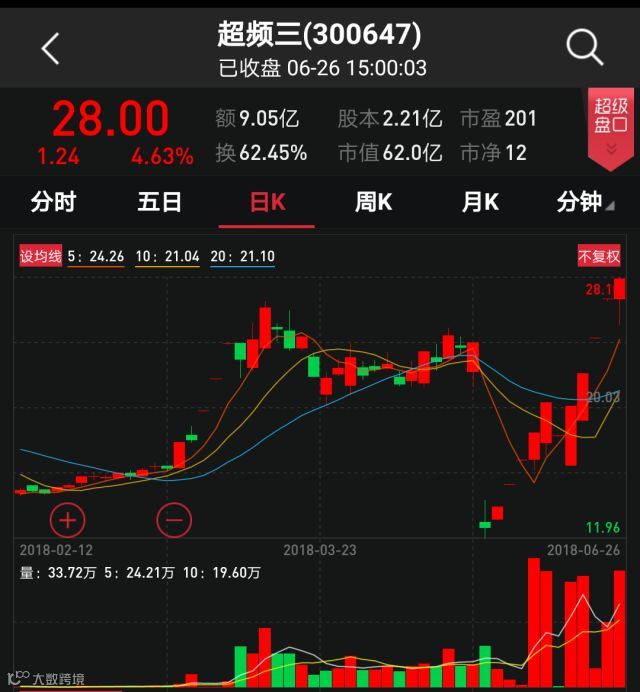
Task: Switch to the 周K chart tab
Action: (373, 202)
